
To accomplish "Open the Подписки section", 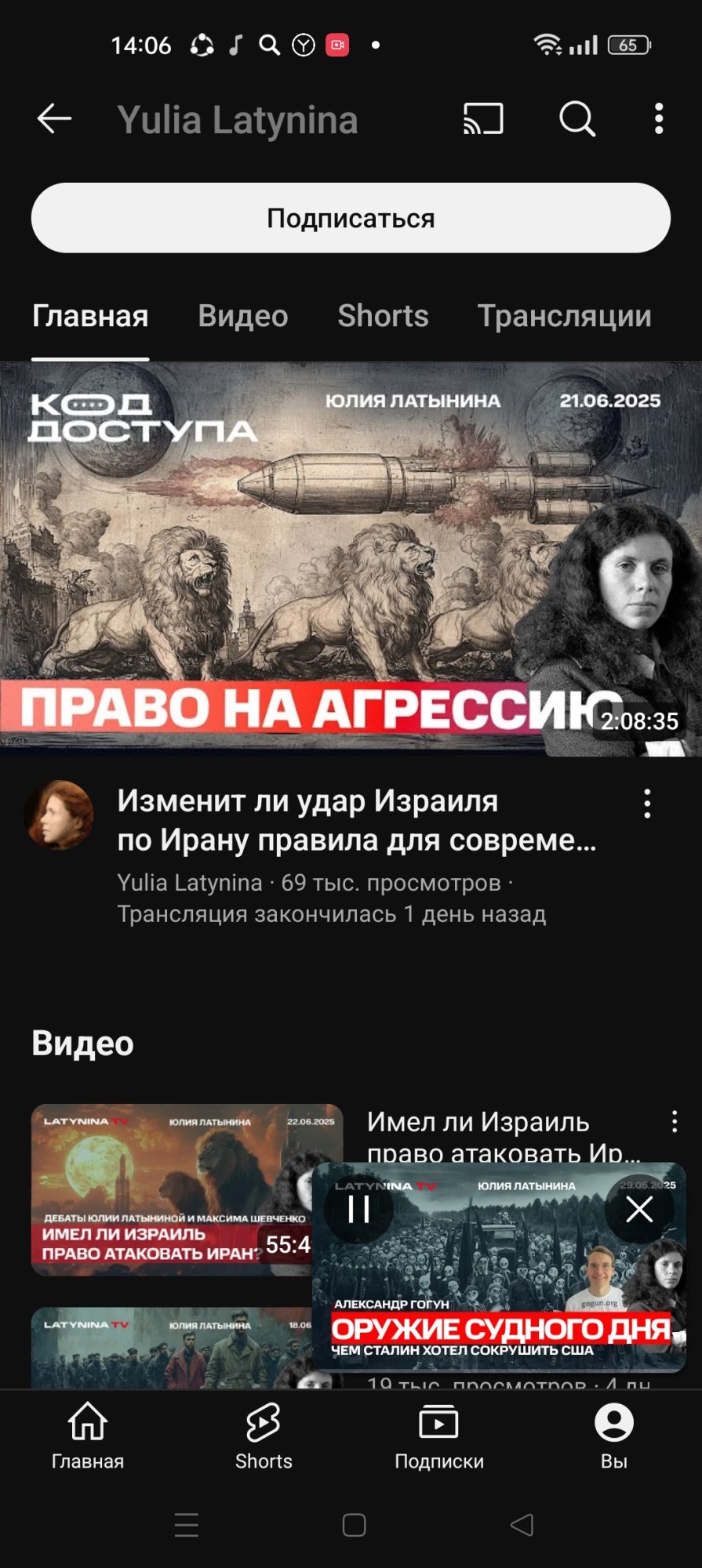I will pos(439,1436).
